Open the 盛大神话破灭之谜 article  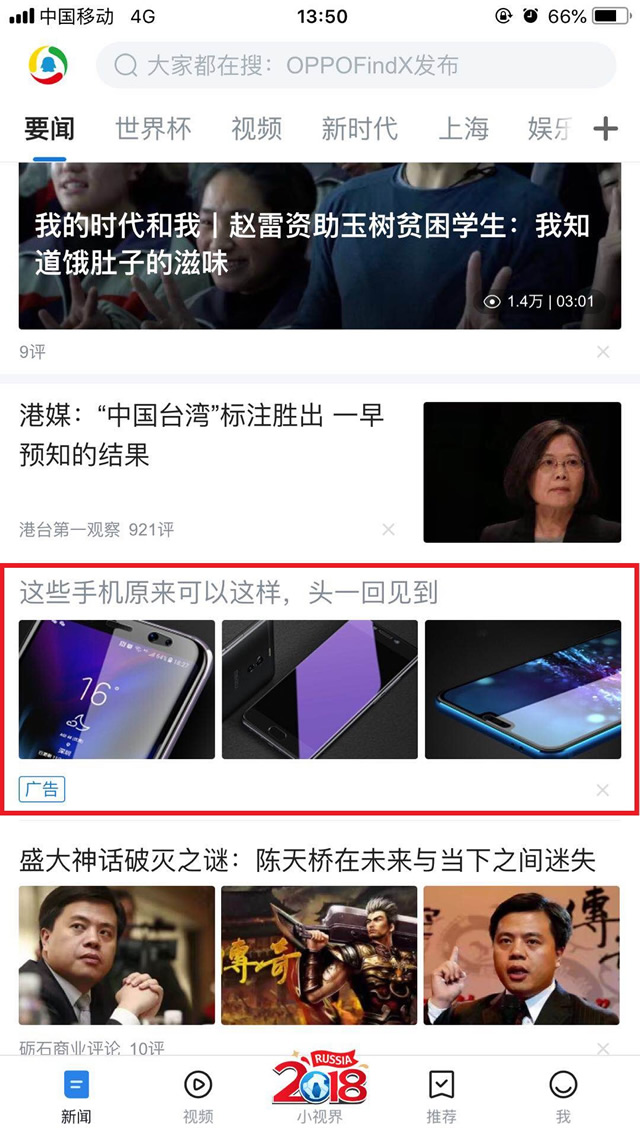click(x=308, y=860)
